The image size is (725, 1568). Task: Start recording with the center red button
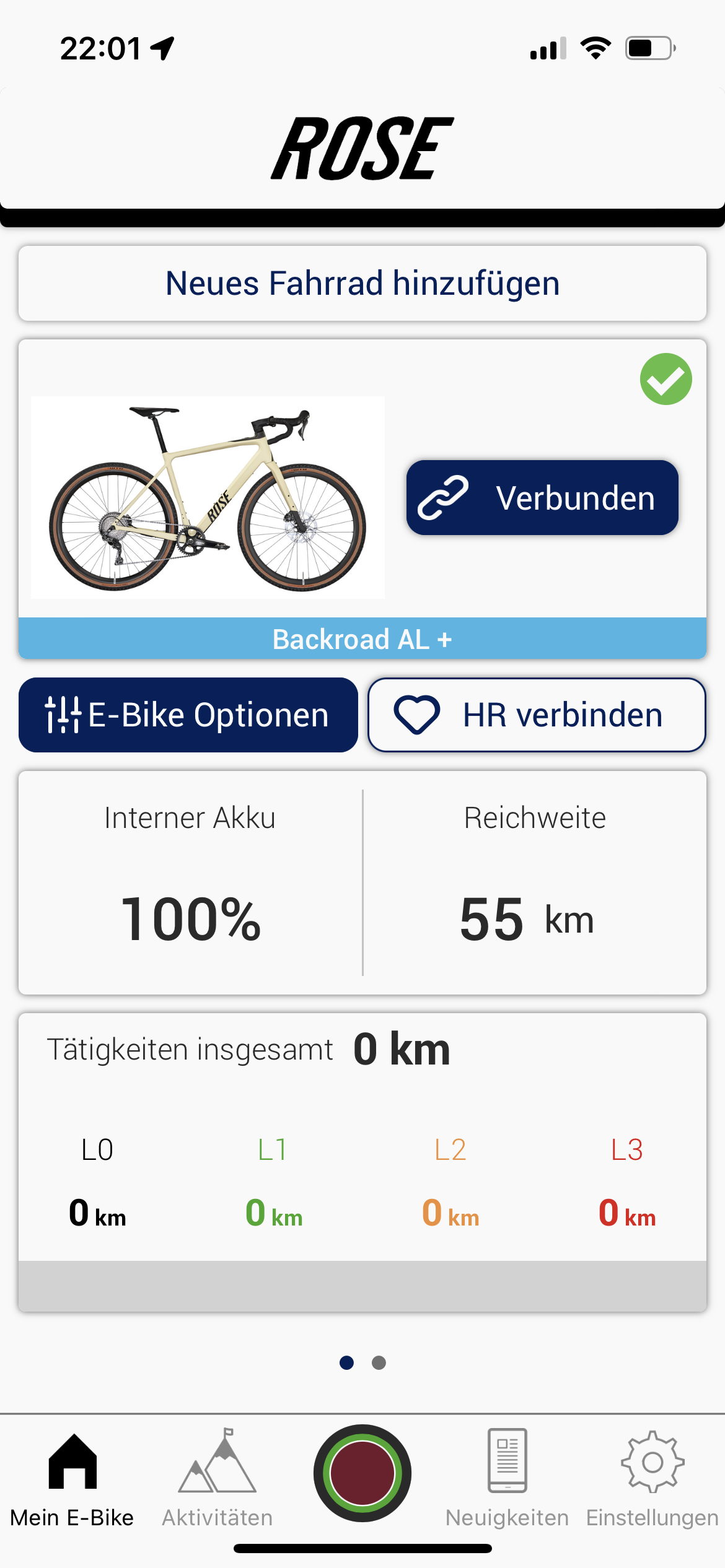362,1473
